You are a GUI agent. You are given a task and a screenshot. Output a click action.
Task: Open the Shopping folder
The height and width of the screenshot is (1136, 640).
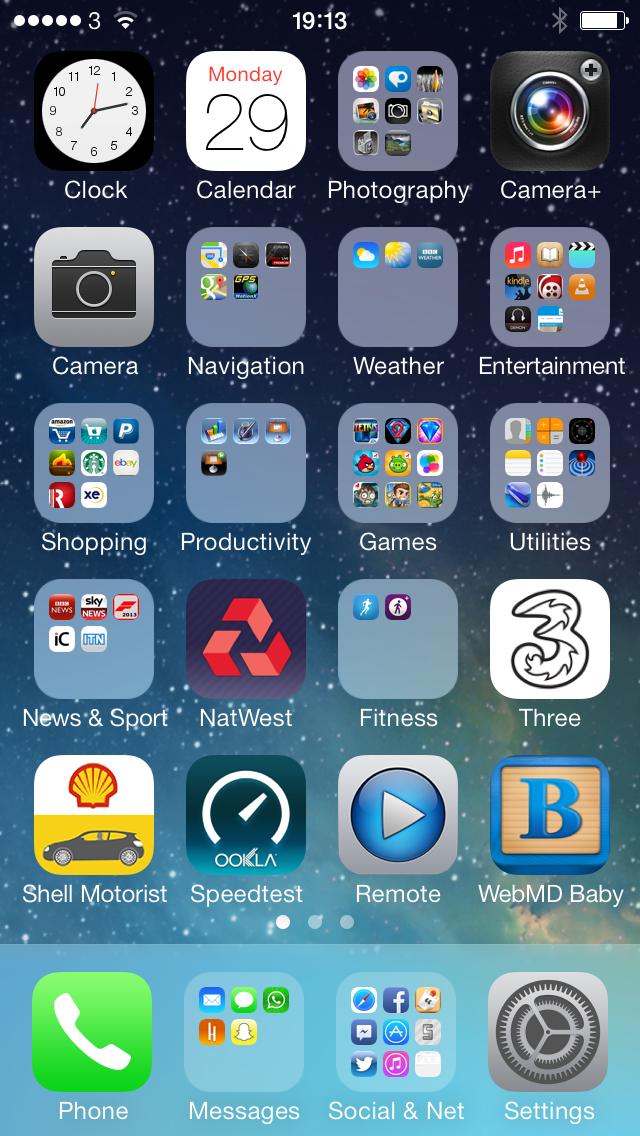94,463
